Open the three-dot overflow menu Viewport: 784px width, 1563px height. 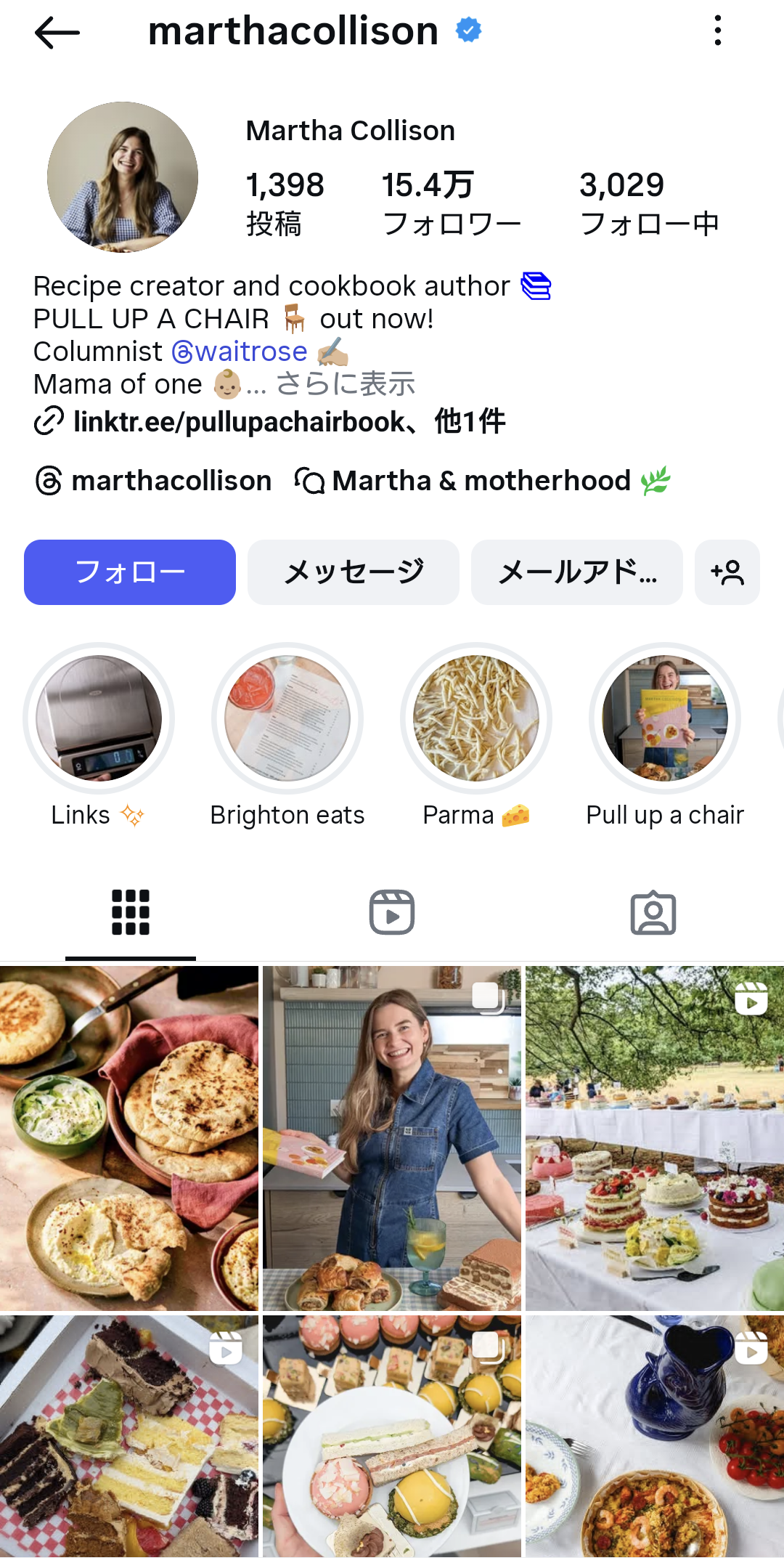point(717,31)
